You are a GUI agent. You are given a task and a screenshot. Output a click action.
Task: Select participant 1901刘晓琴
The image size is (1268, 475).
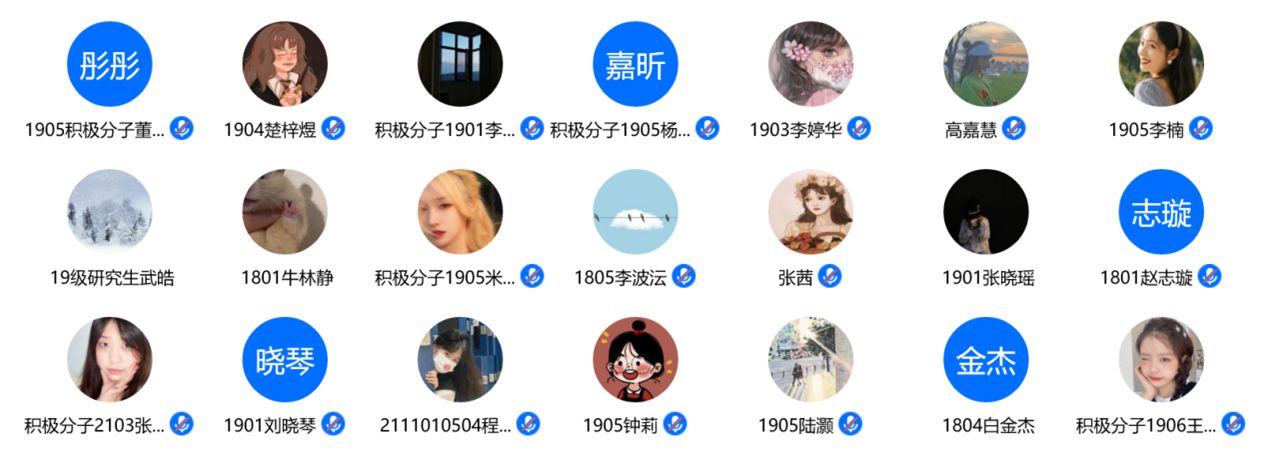click(285, 360)
